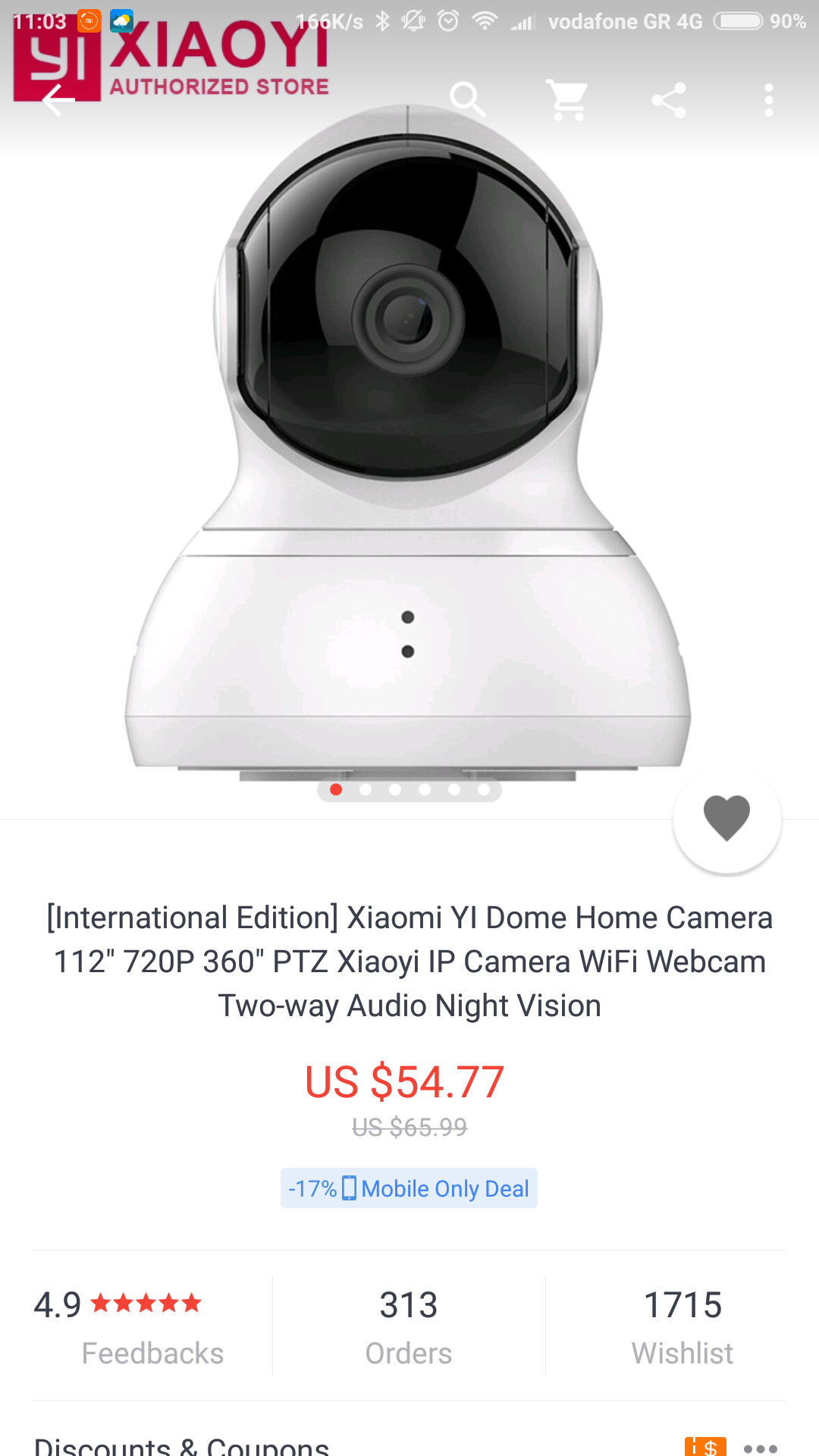Open the shopping cart

(568, 99)
